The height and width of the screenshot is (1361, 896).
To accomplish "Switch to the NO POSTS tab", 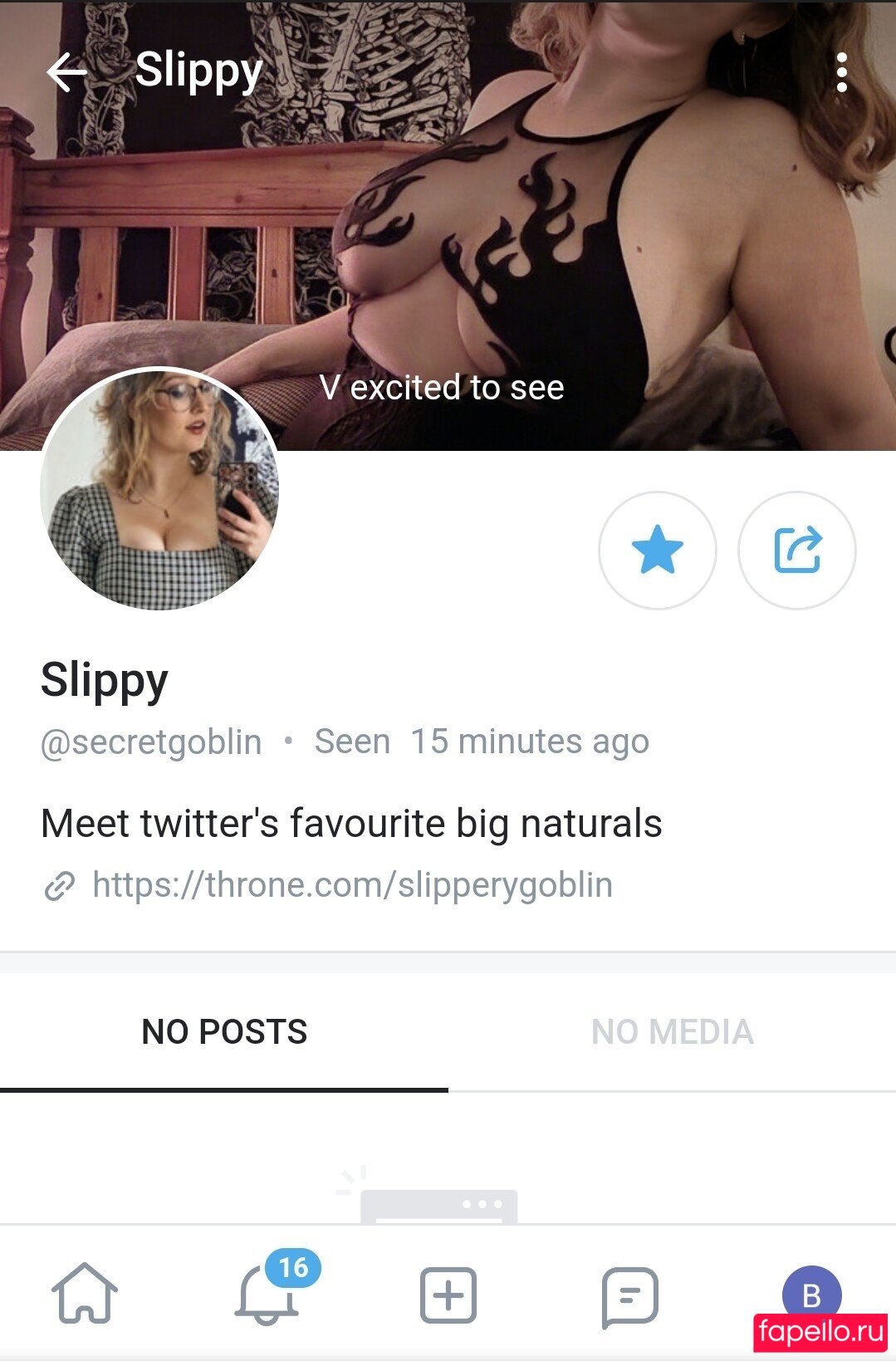I will [x=225, y=1032].
